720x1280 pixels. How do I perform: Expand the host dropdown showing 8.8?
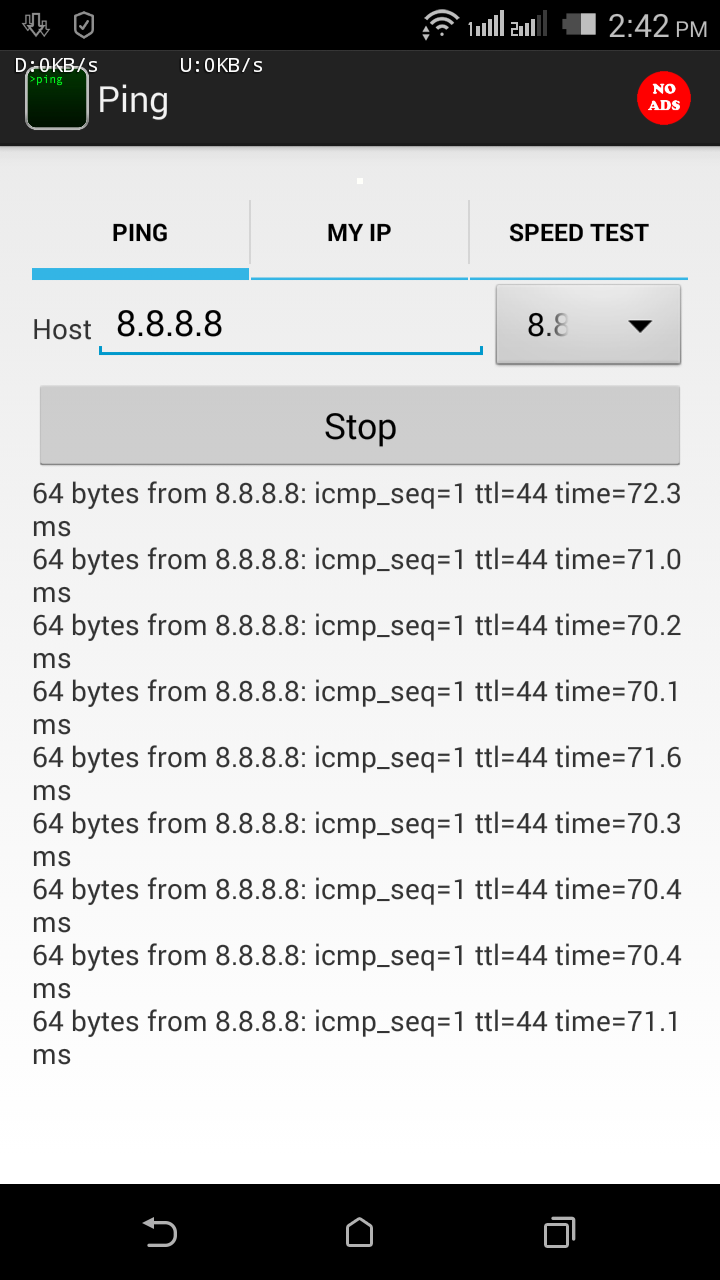point(588,325)
